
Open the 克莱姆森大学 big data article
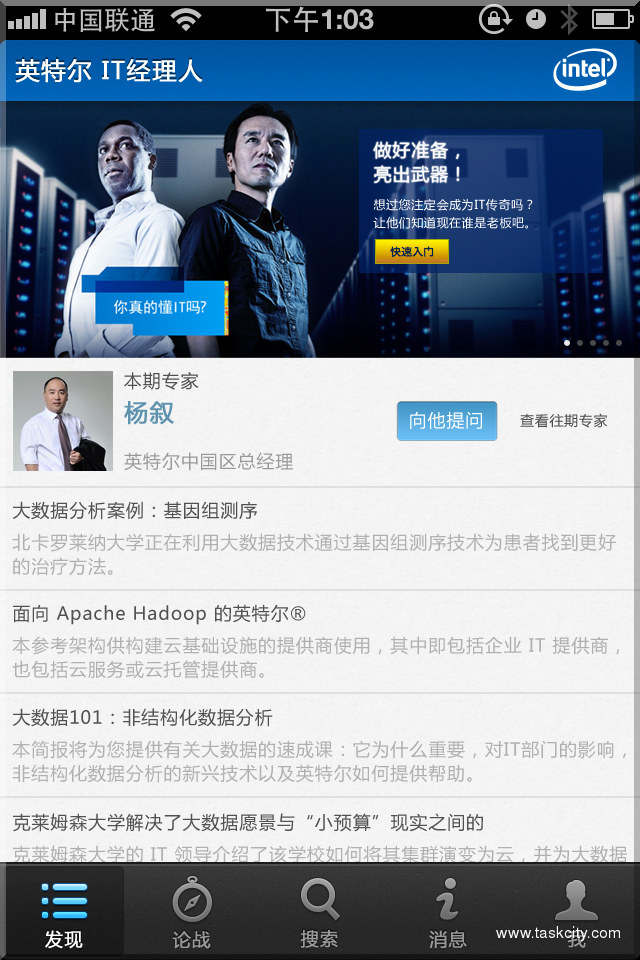pos(248,823)
